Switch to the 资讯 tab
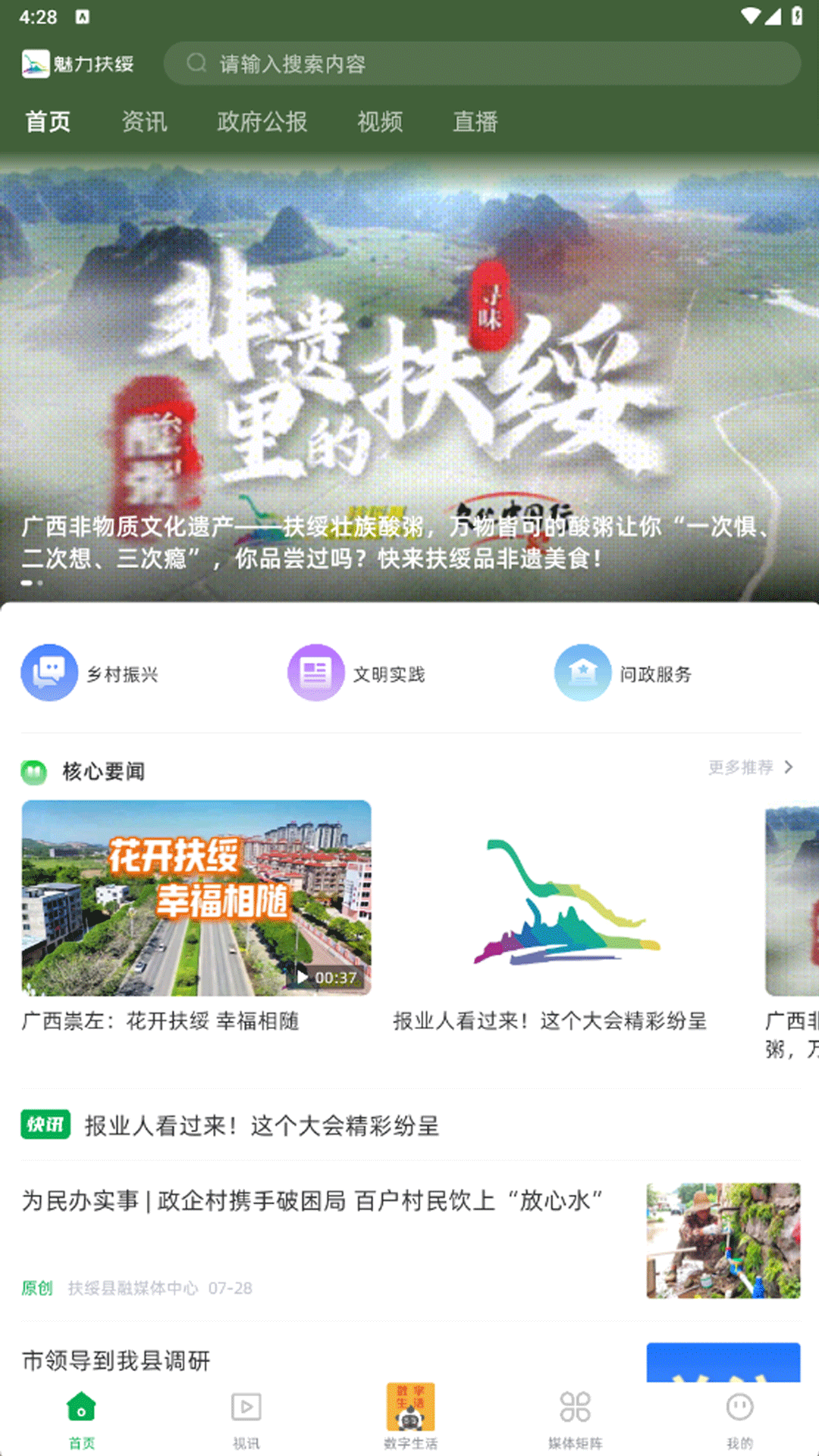 [x=144, y=121]
